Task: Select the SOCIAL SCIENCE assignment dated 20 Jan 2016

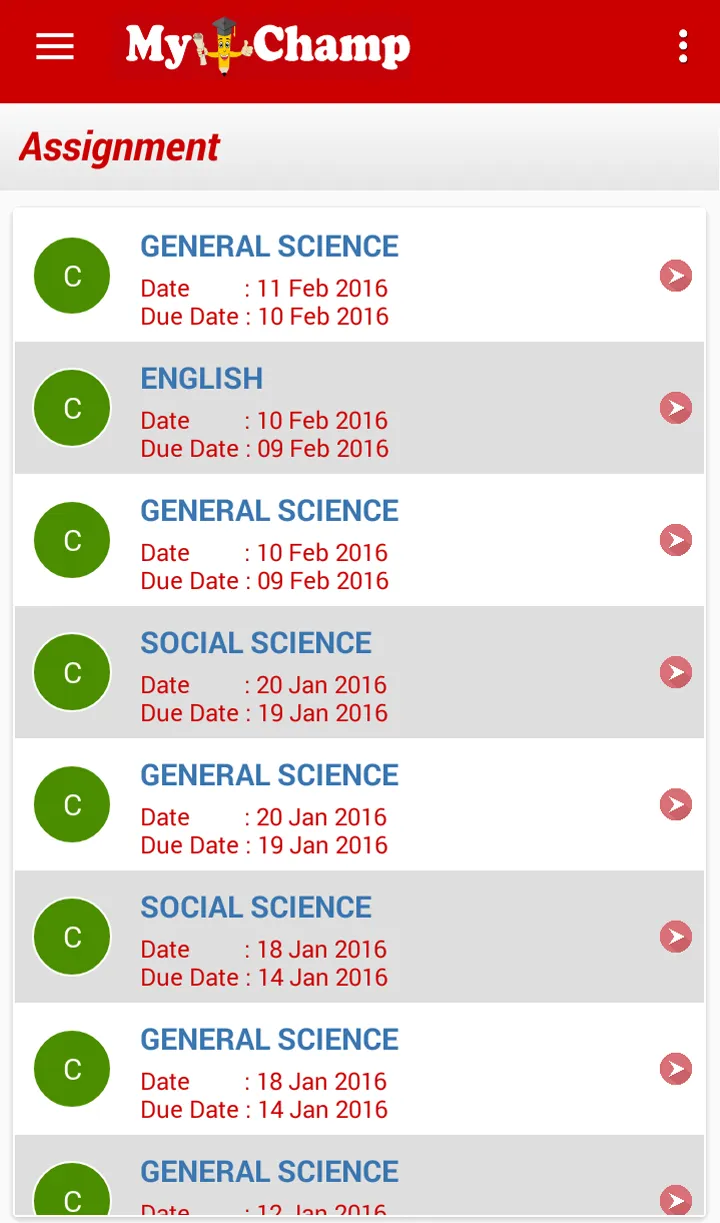Action: 300,671
